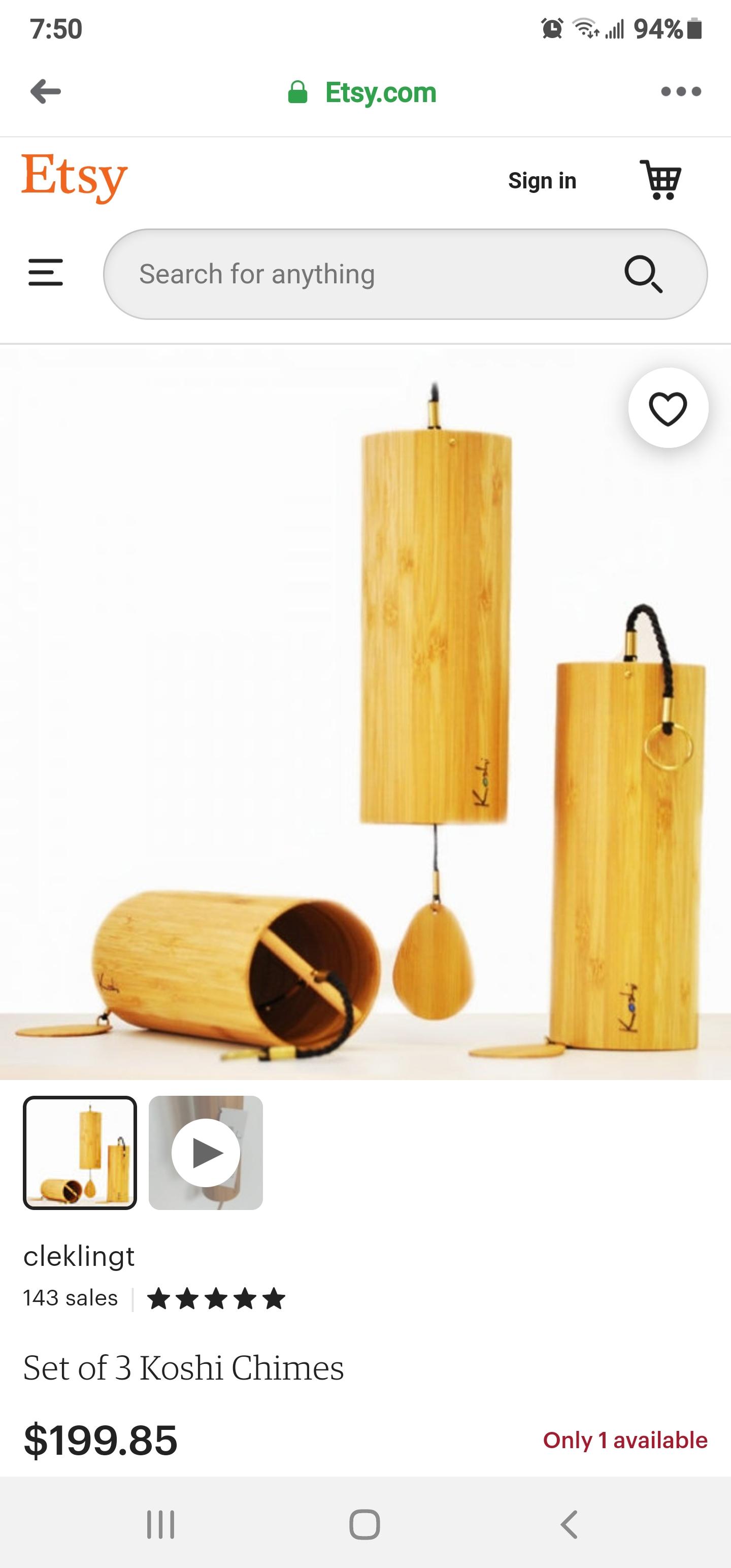Tap the Sign in button
This screenshot has width=731, height=1568.
coord(542,181)
